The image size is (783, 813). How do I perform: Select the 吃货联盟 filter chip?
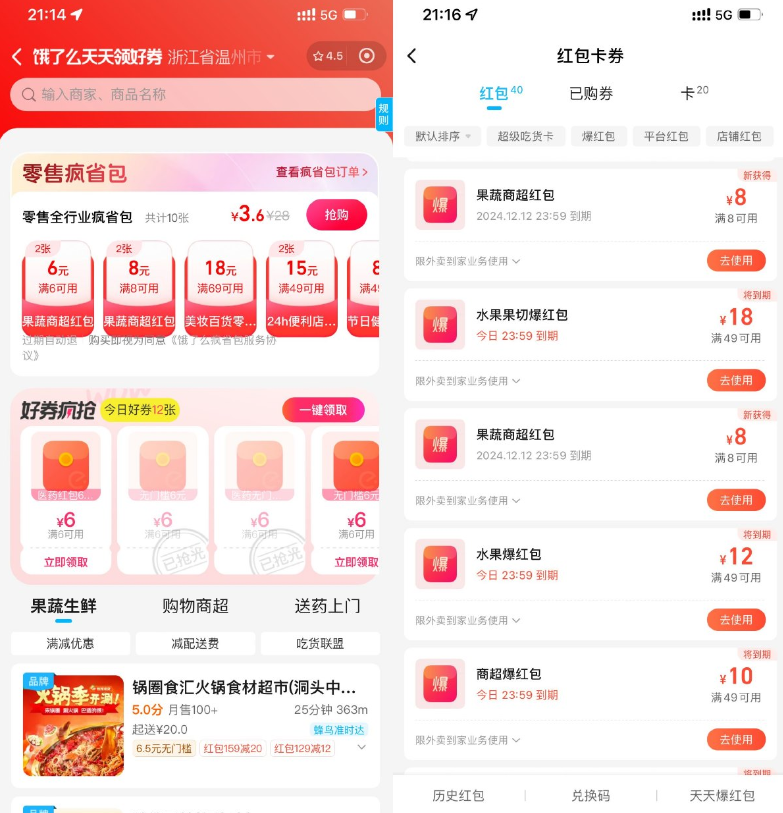[x=320, y=644]
